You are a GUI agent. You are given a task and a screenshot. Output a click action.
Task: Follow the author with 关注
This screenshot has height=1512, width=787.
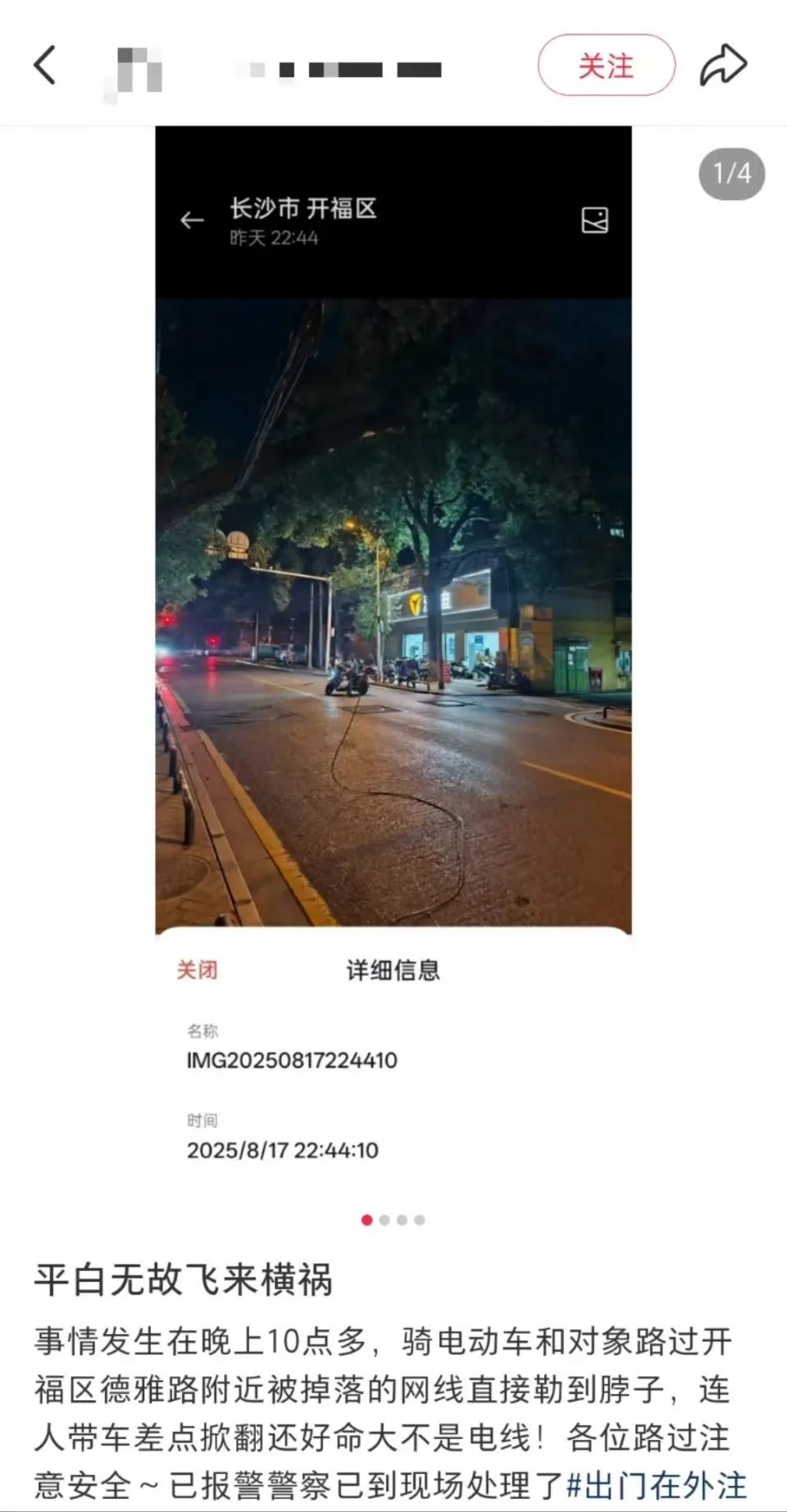point(606,66)
